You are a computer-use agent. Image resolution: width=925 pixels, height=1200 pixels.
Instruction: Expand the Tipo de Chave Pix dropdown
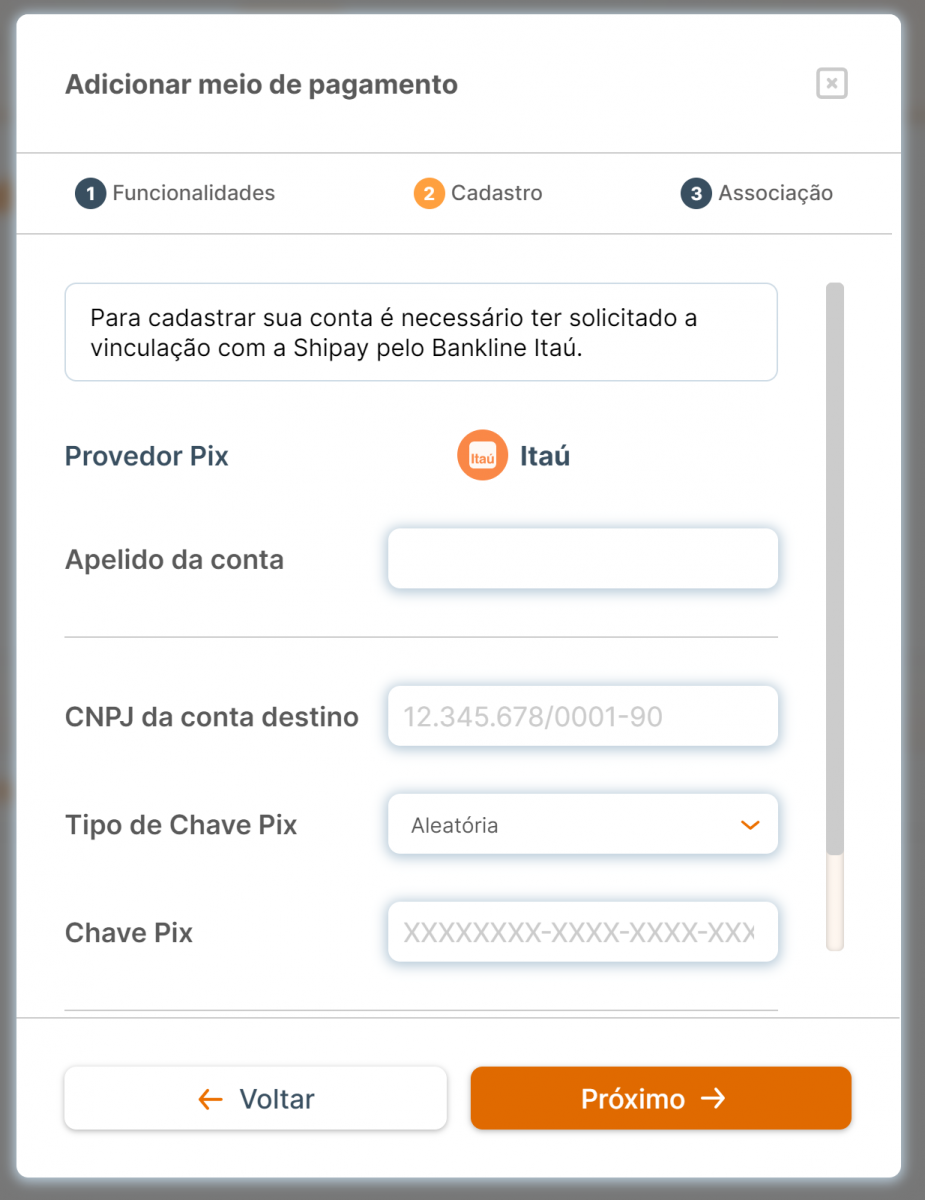[x=582, y=825]
